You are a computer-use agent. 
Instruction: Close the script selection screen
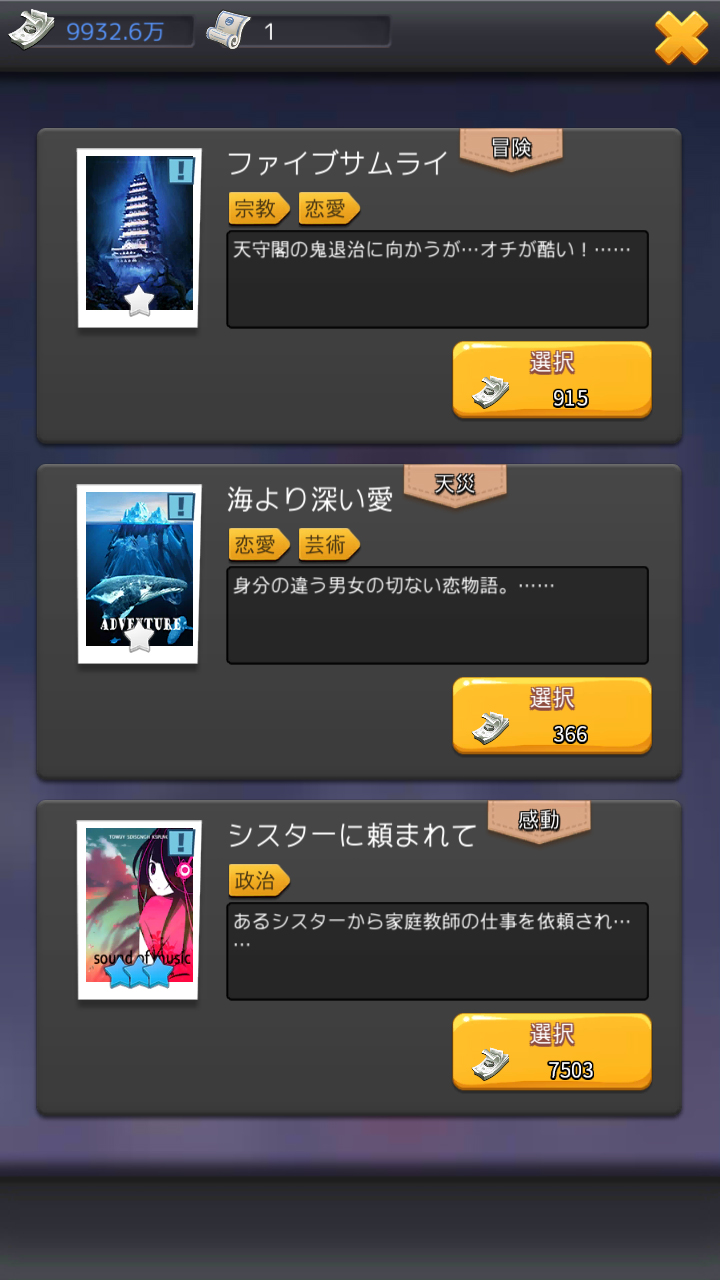point(681,38)
